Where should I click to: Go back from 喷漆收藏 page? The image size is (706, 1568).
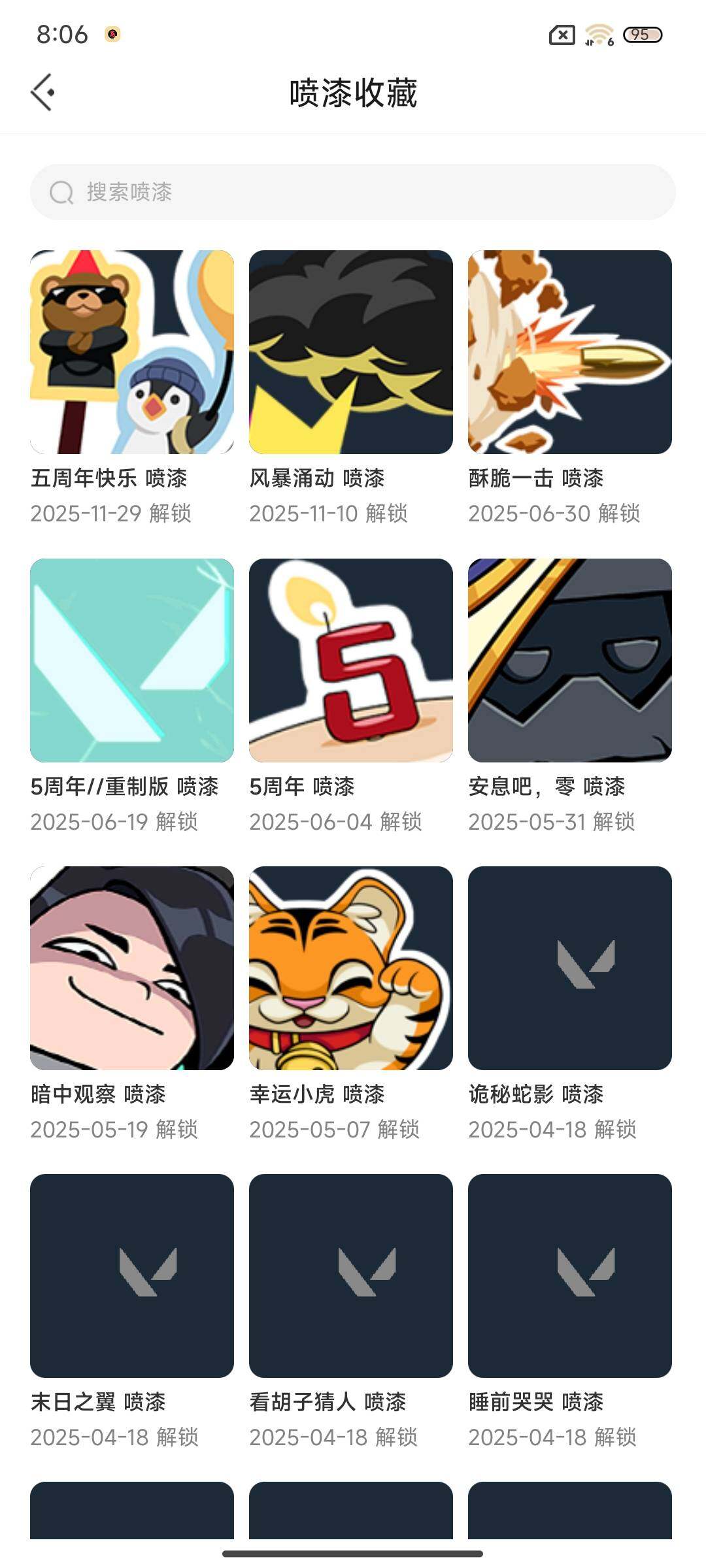coord(43,92)
